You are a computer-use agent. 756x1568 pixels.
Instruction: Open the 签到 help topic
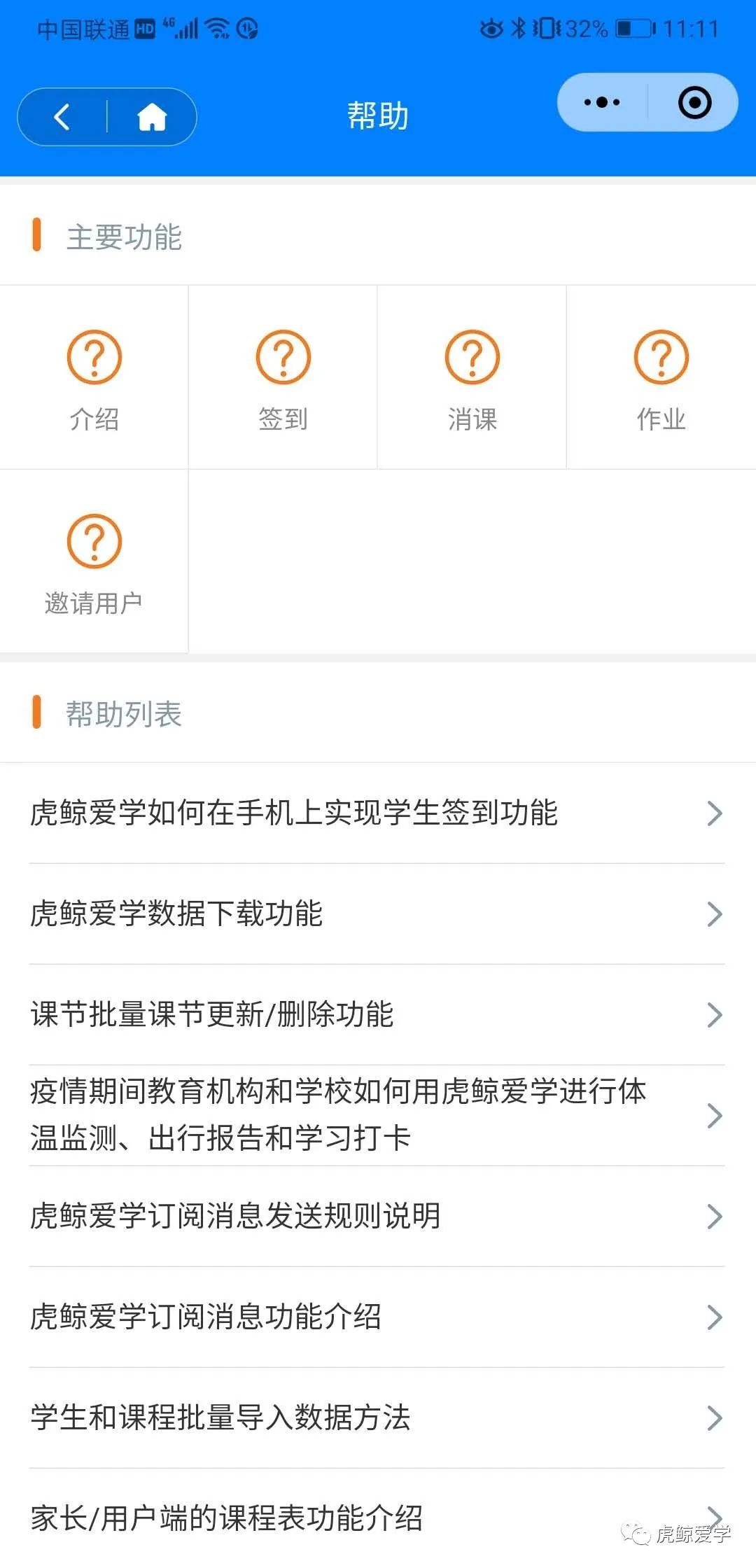coord(283,377)
